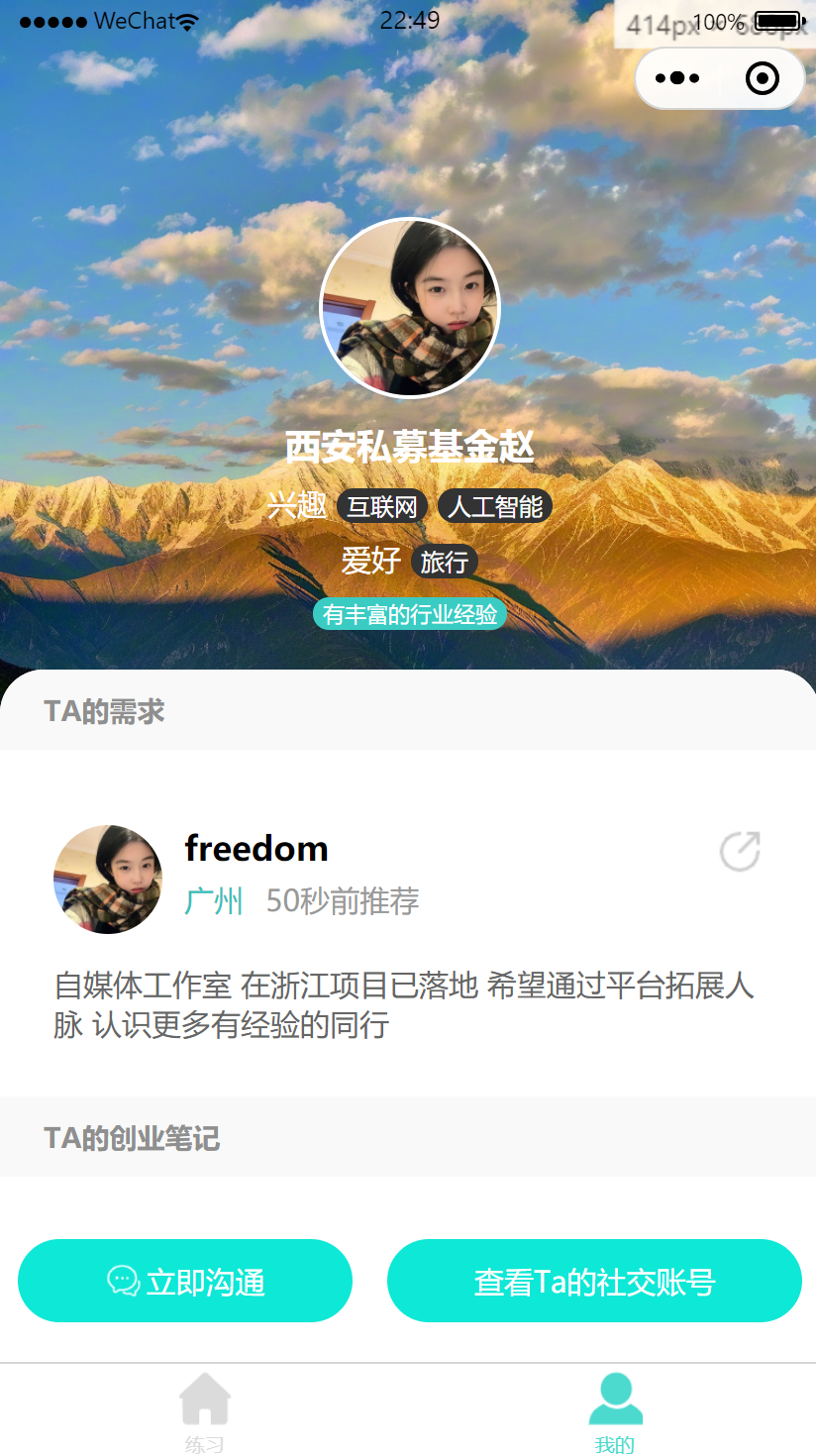Select the 互联网 interest chip

(x=382, y=506)
